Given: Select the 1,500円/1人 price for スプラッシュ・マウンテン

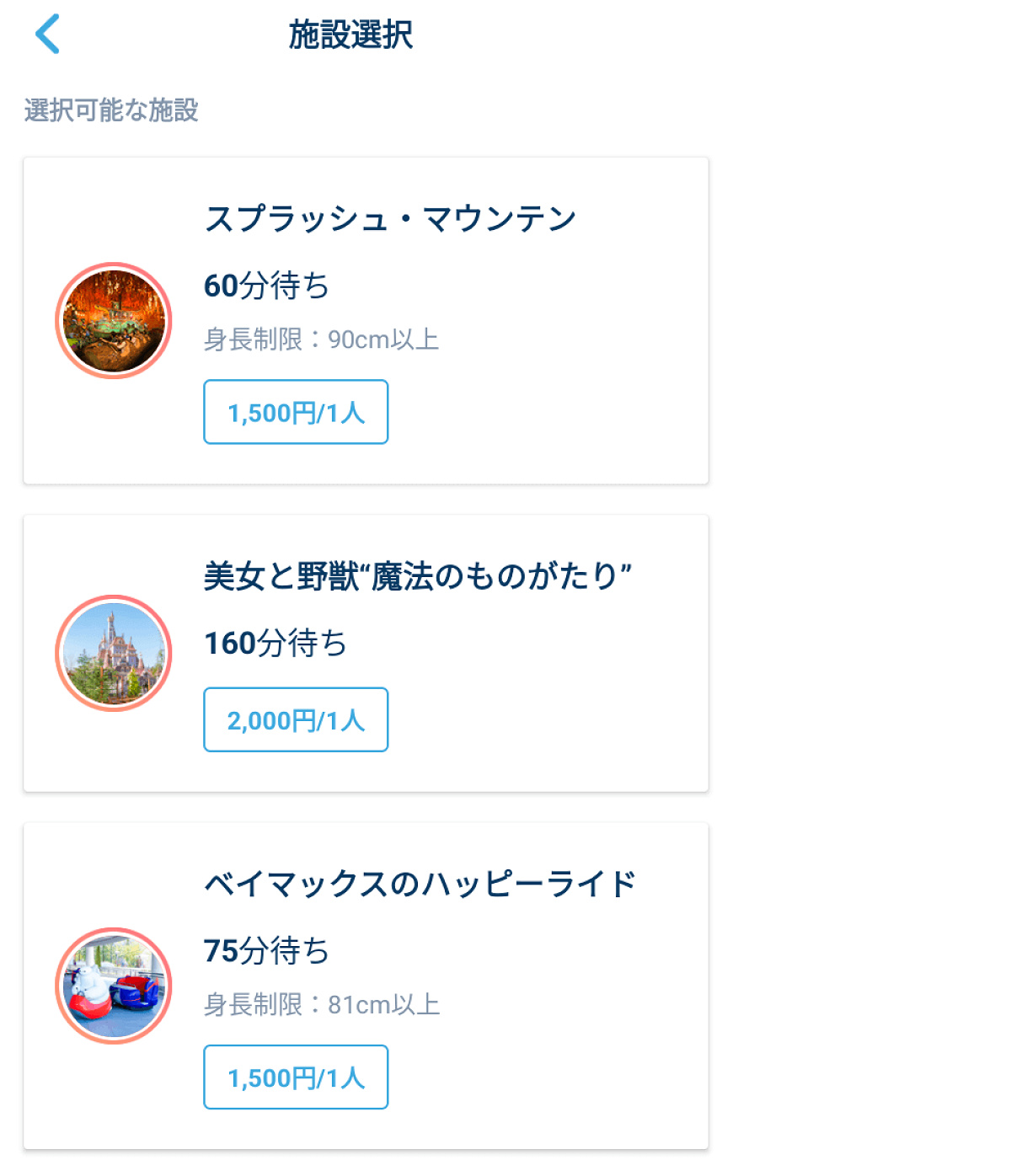Looking at the screenshot, I should pos(295,413).
